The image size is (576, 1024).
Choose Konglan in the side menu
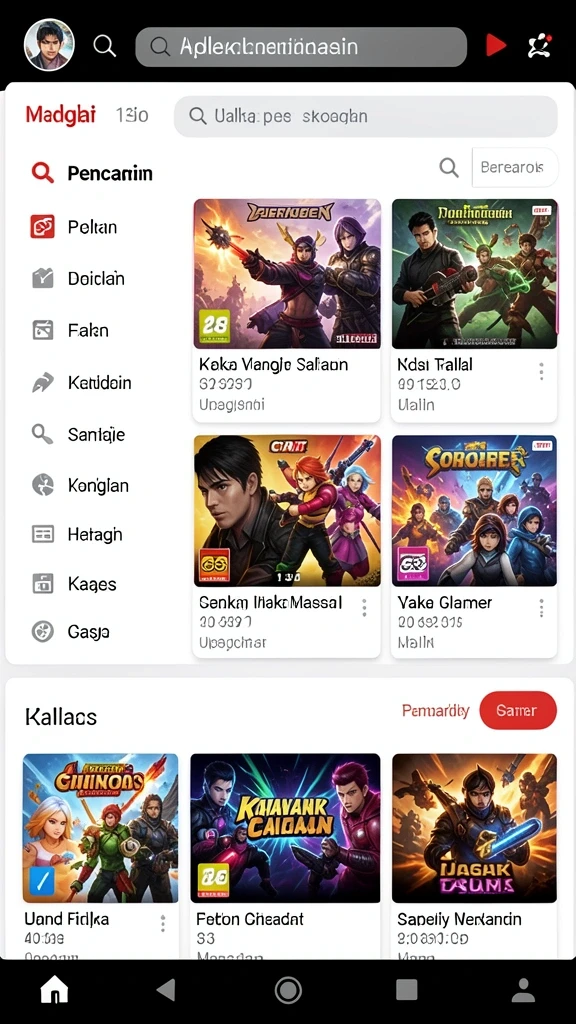click(80, 485)
